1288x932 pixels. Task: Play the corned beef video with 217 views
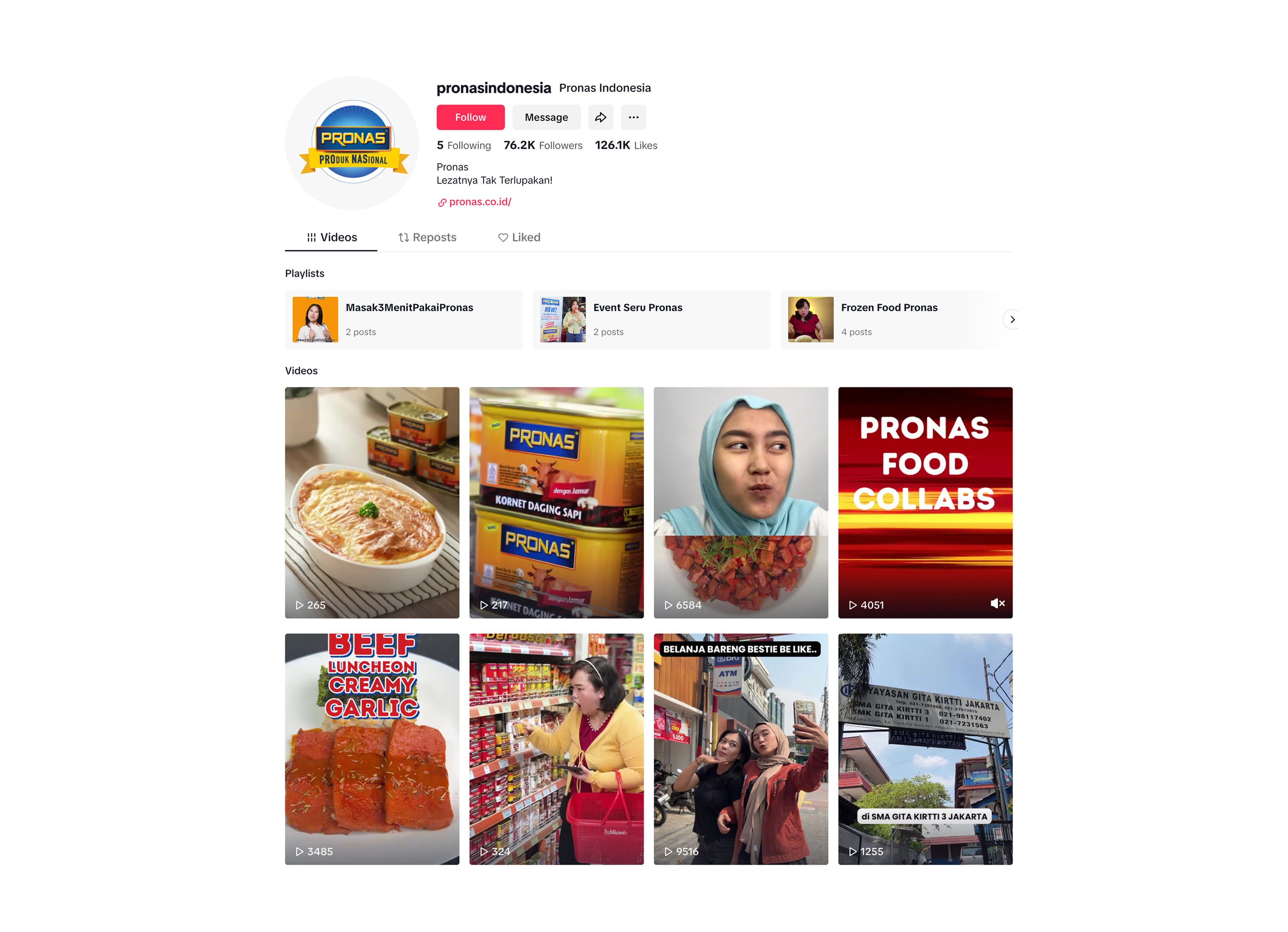556,502
